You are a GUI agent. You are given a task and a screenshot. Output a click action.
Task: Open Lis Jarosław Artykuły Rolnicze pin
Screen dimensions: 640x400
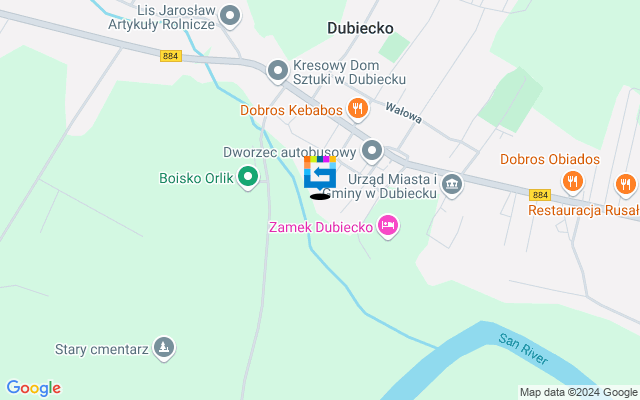(x=231, y=15)
